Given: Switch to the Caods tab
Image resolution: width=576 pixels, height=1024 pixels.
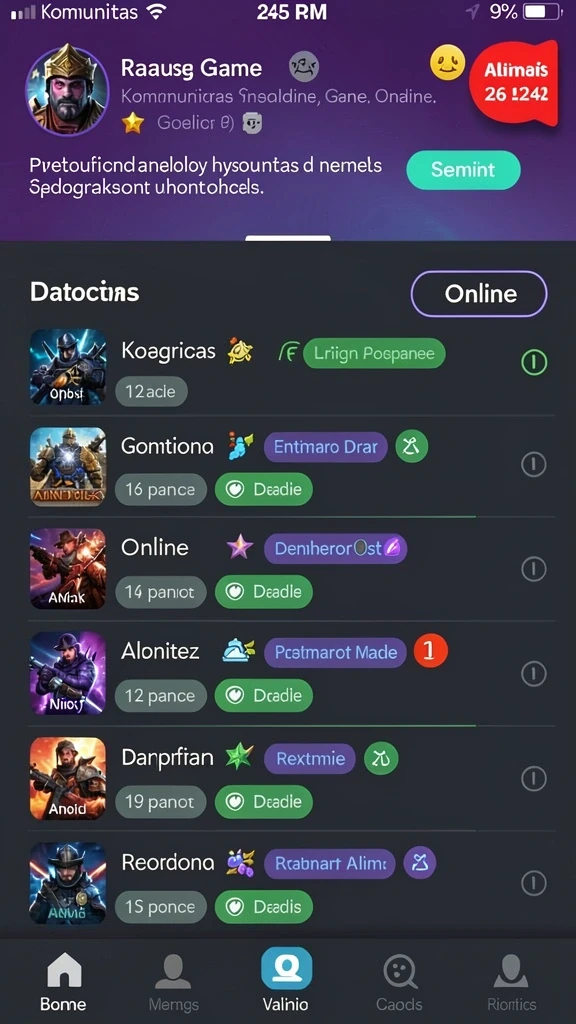Looking at the screenshot, I should coord(398,983).
